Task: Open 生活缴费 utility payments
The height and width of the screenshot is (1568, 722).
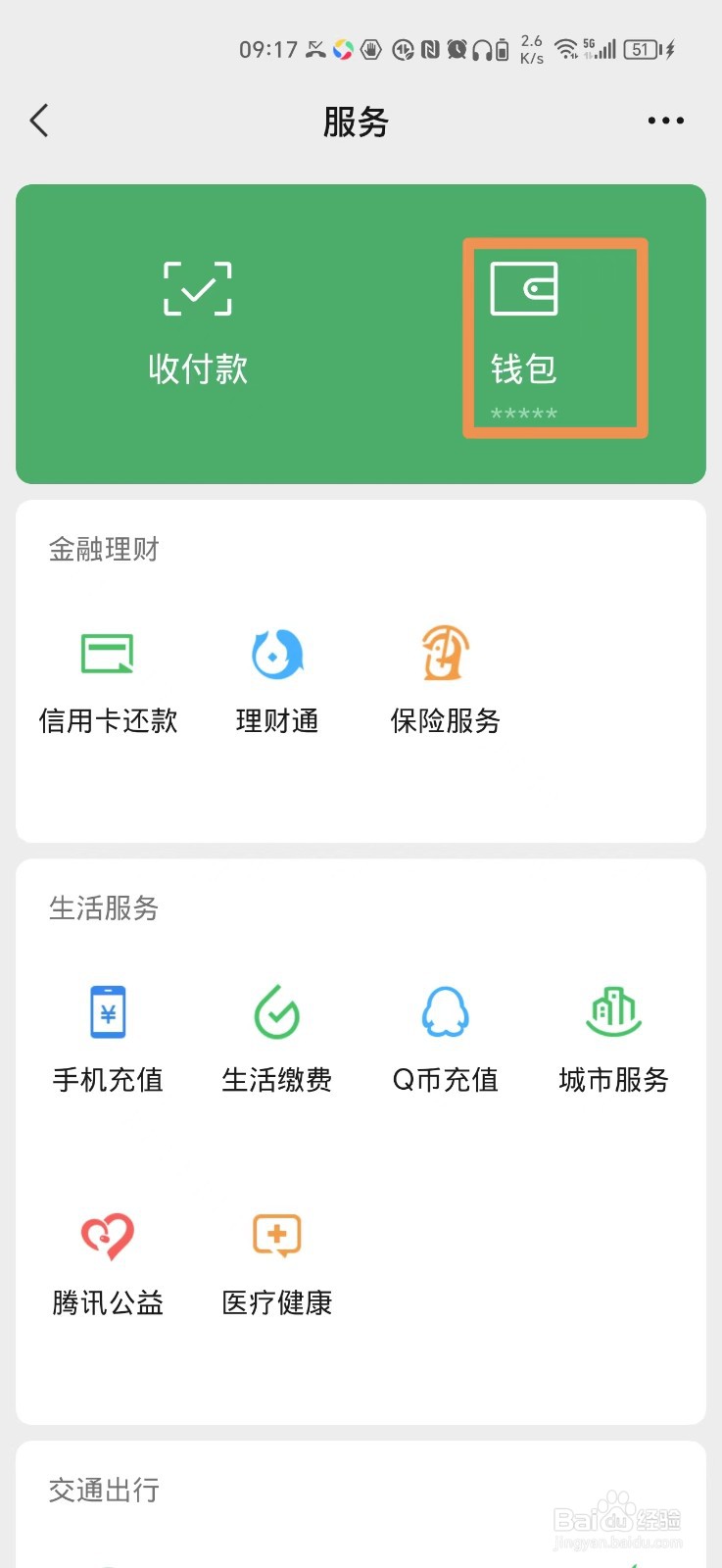Action: click(277, 1041)
